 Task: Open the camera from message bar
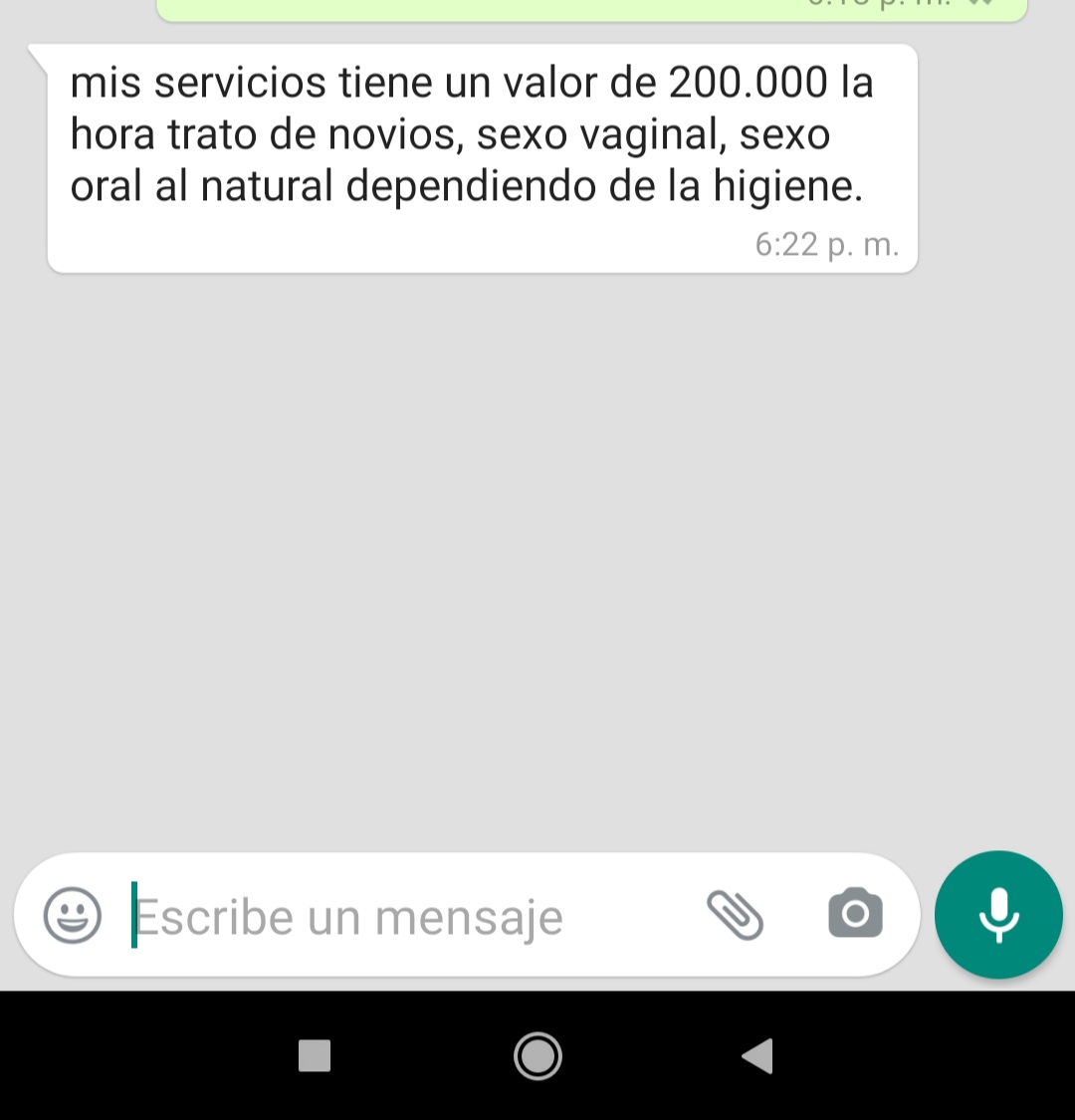pyautogui.click(x=855, y=913)
